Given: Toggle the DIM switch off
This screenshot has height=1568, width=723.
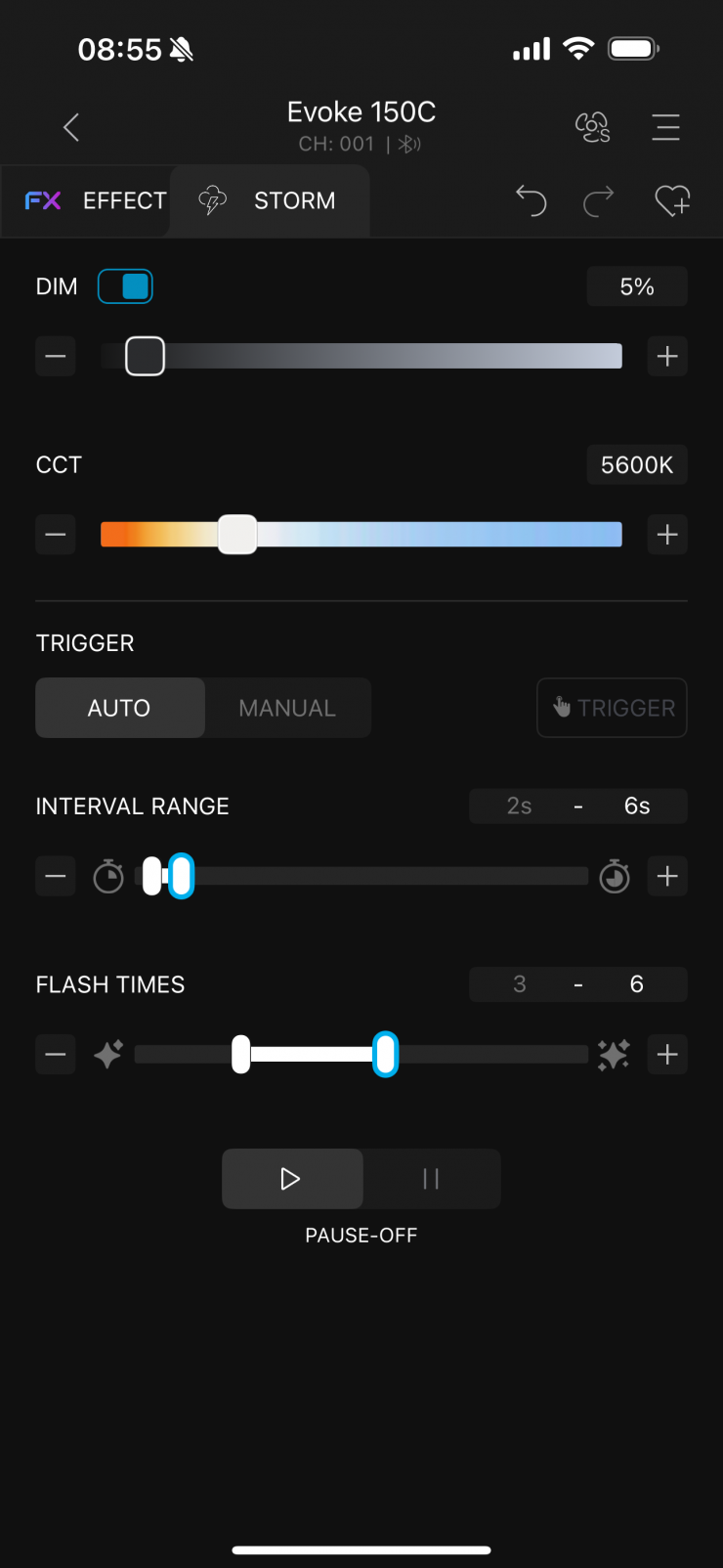Looking at the screenshot, I should [125, 286].
